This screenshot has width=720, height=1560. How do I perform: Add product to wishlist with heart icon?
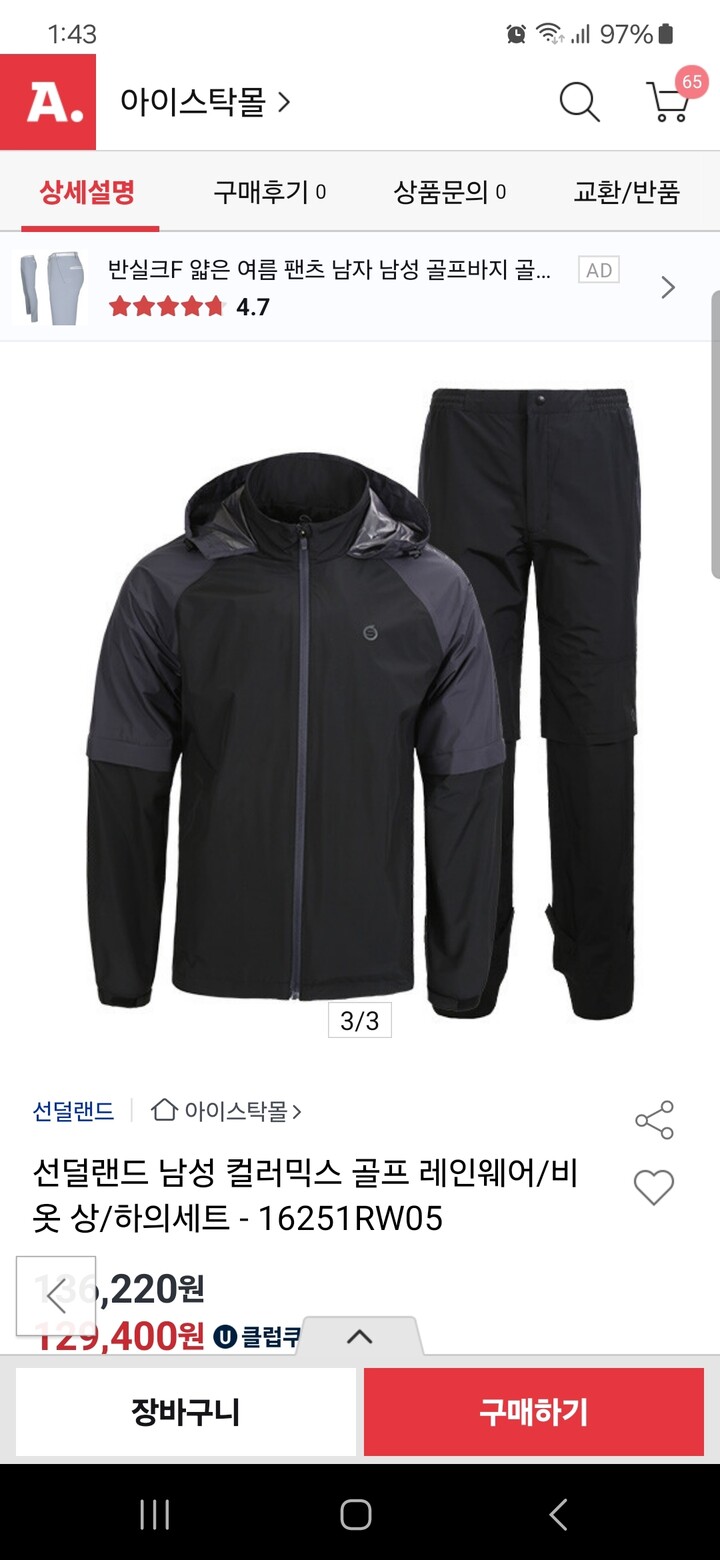654,1186
